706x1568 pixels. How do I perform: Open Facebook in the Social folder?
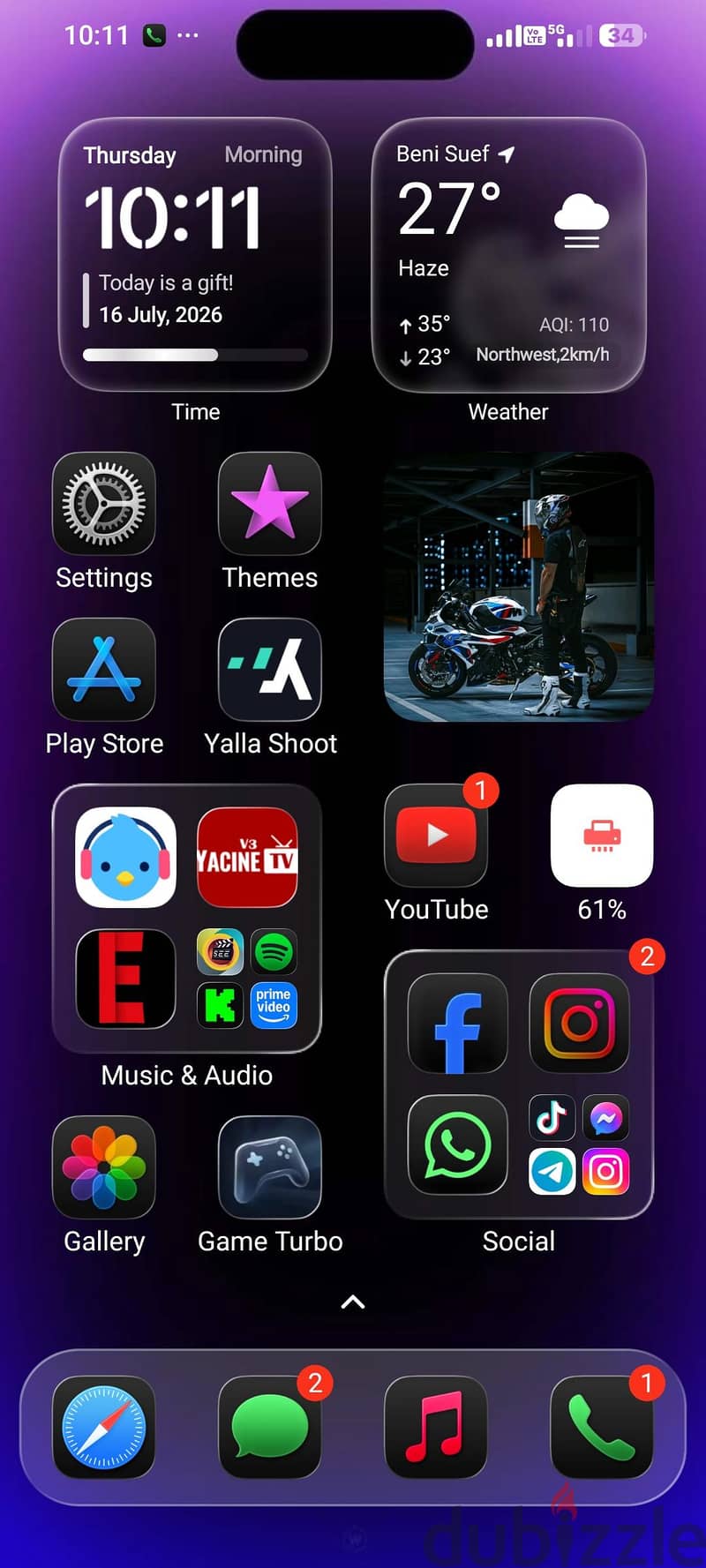tap(457, 1023)
